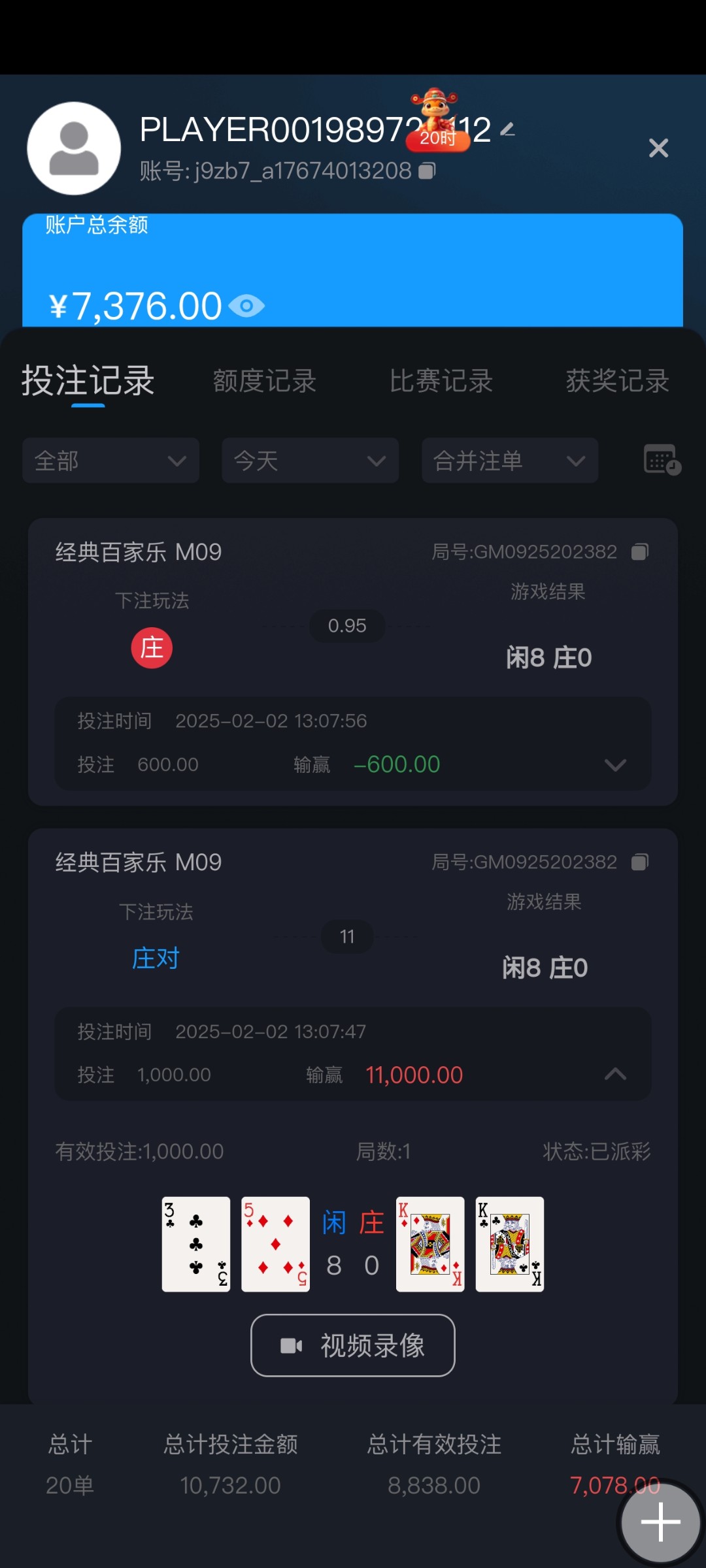Copy round number on the 庄 bet card

pos(640,552)
